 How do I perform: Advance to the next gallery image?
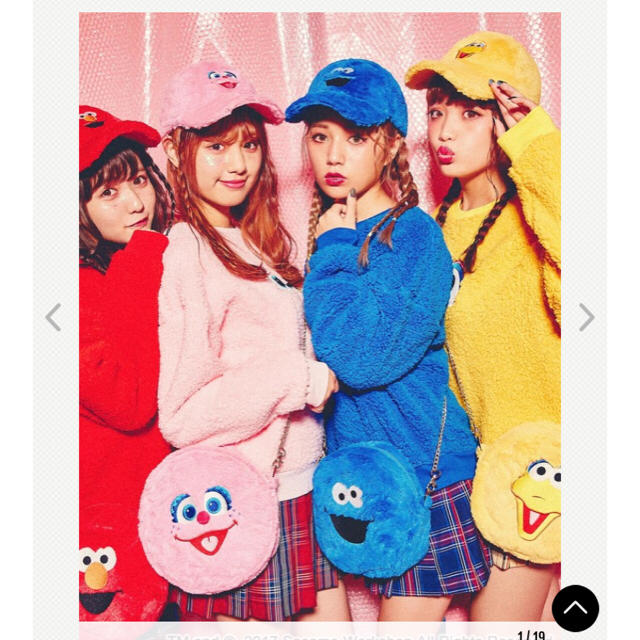586,318
